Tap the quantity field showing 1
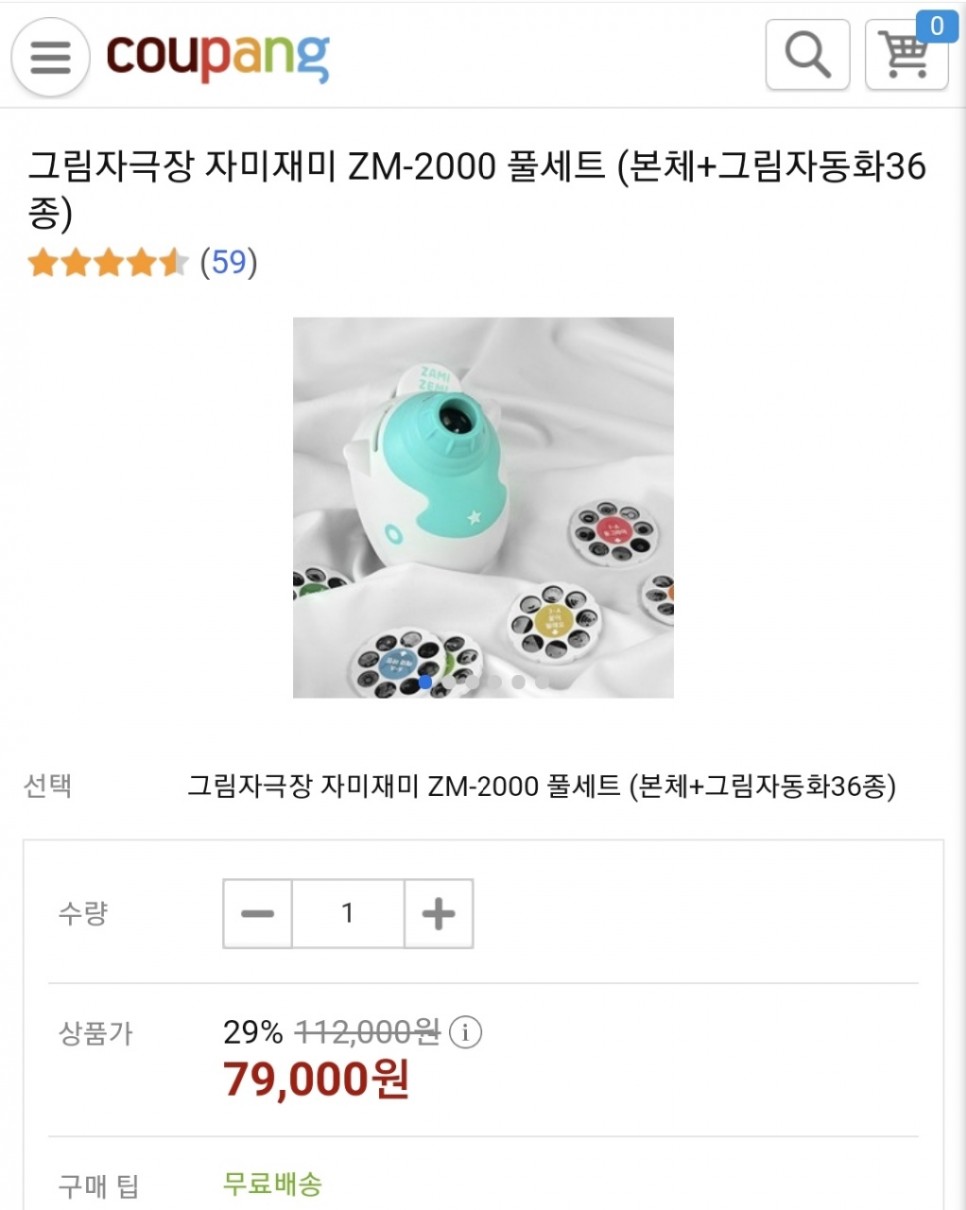The image size is (966, 1210). [348, 914]
